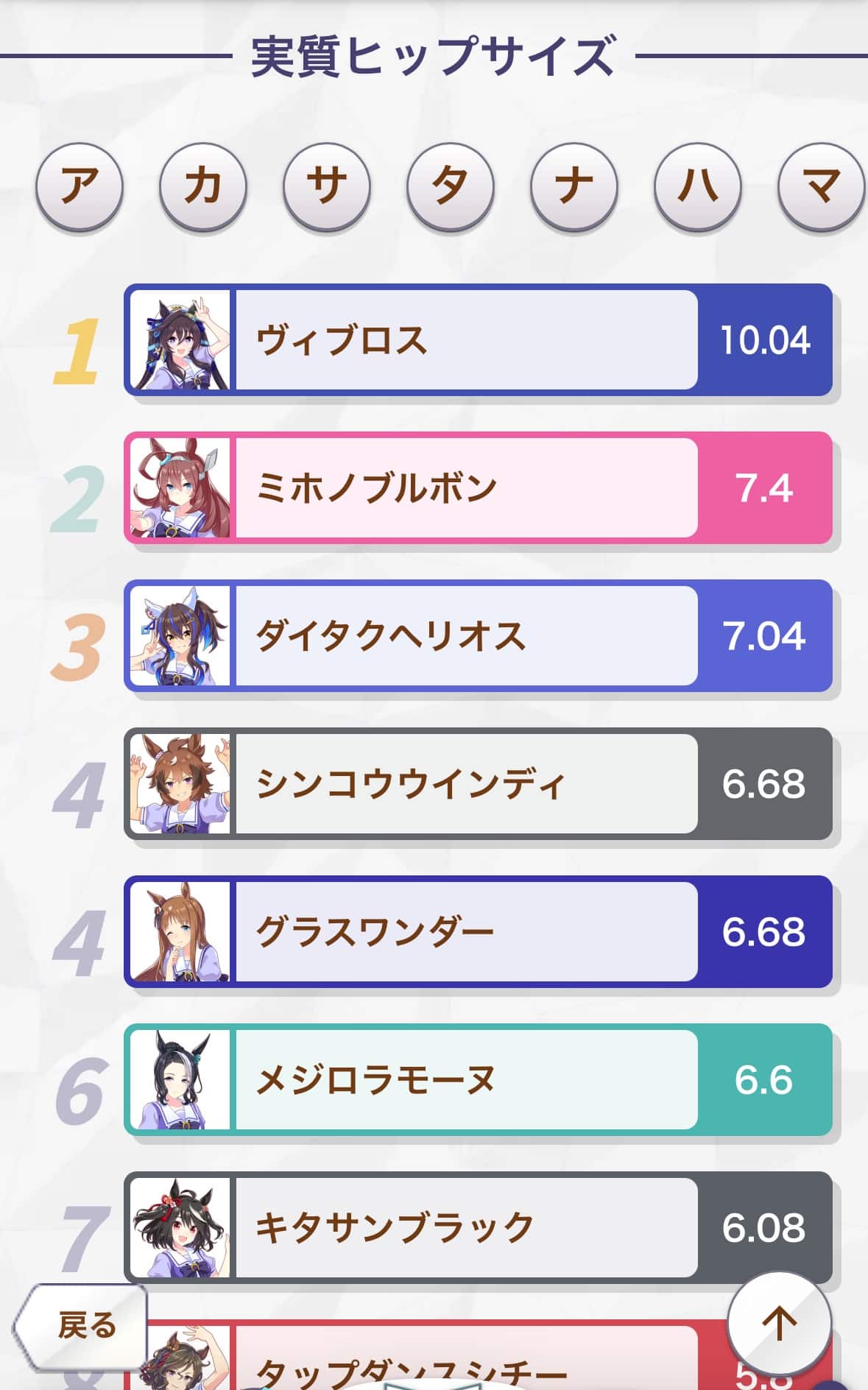Jump to the カ kana group
The image size is (868, 1390).
pos(203,186)
